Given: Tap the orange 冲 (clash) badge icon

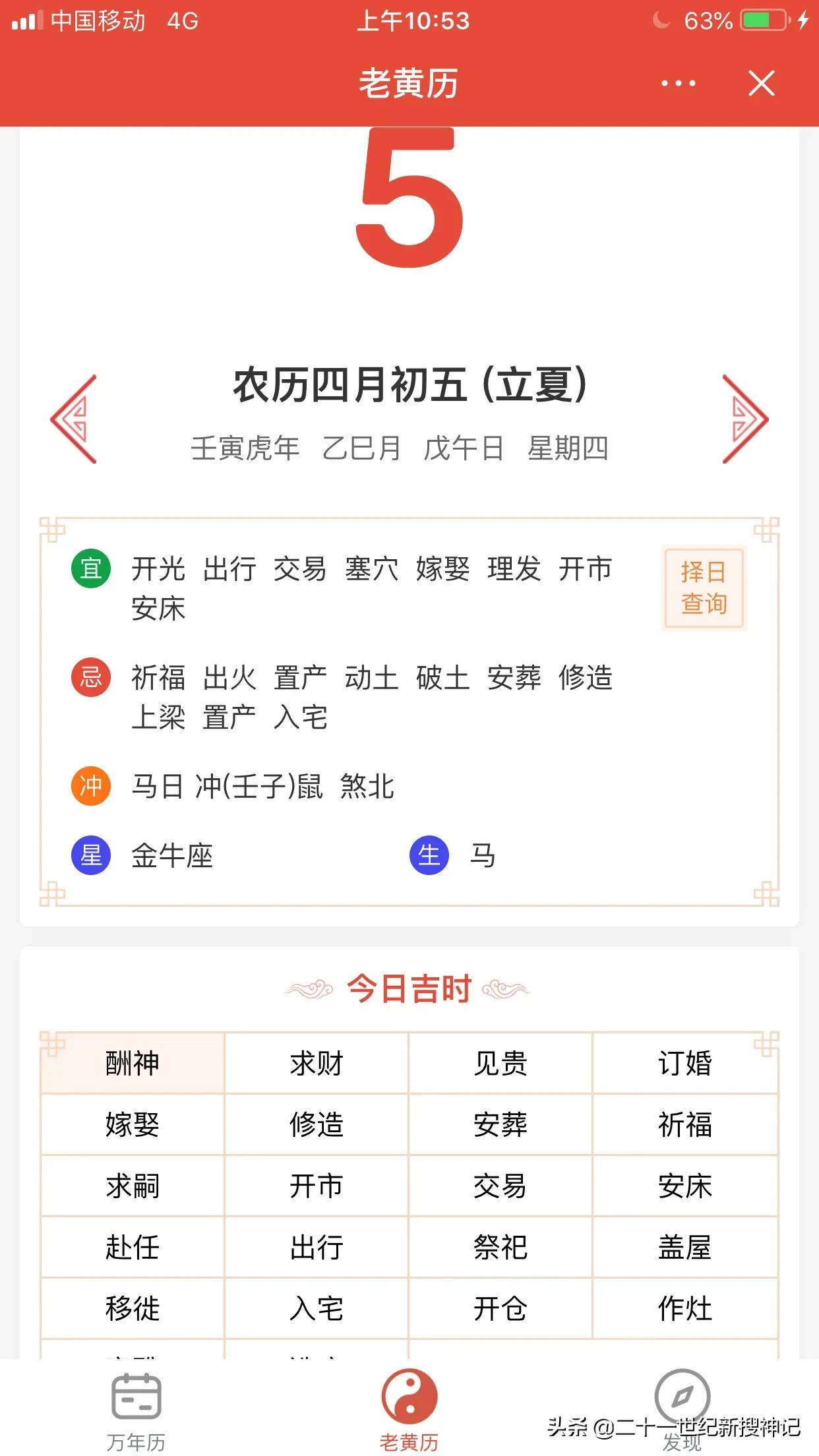Looking at the screenshot, I should point(90,787).
